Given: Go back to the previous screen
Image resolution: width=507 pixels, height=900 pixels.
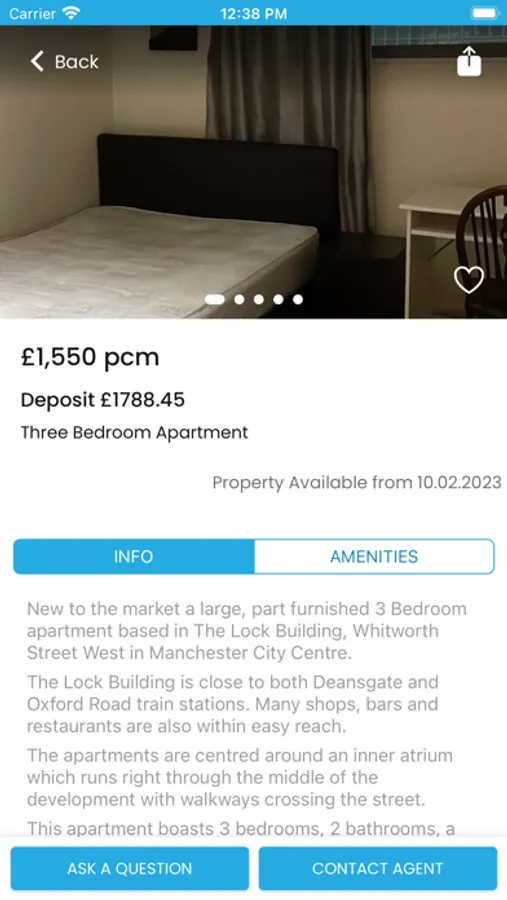Looking at the screenshot, I should pos(64,61).
